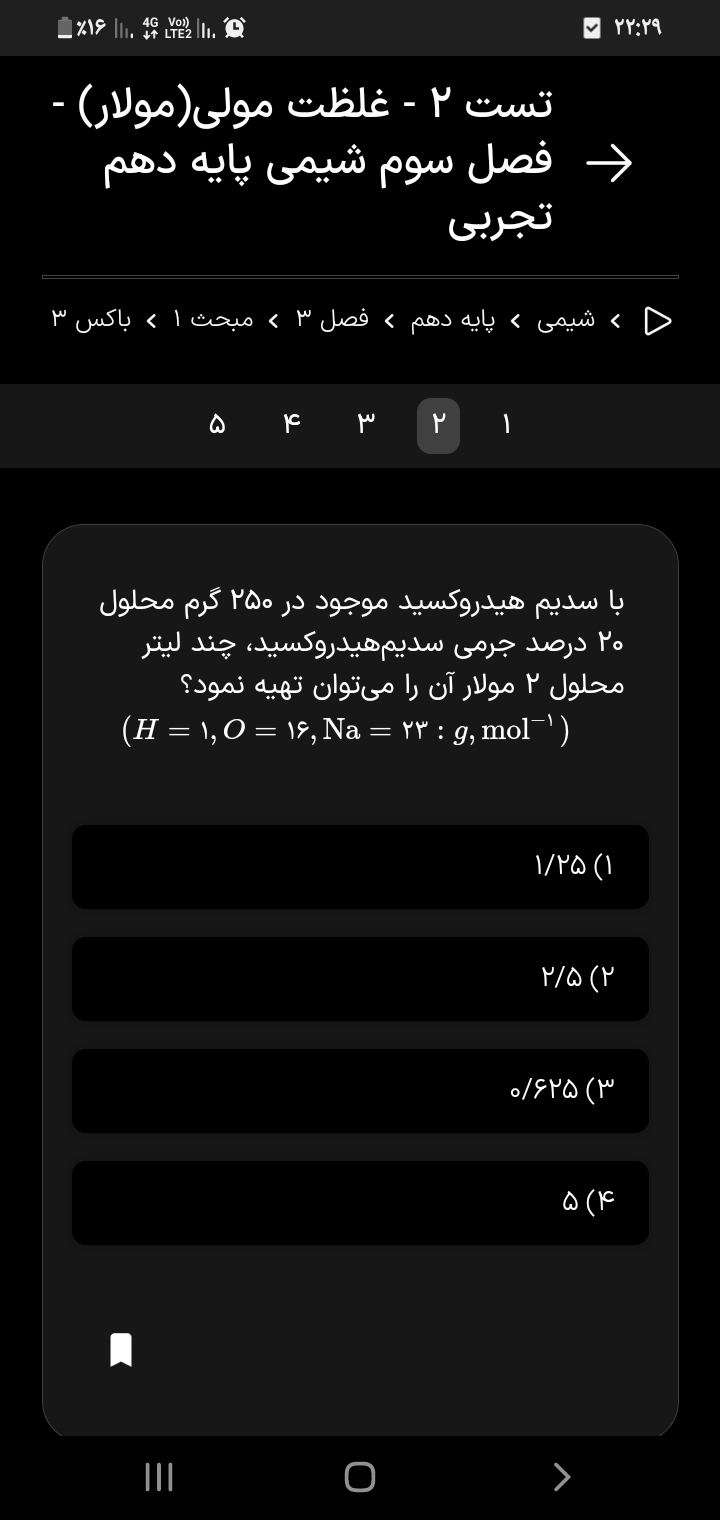Select question ۲ in the number bar
This screenshot has height=1520, width=720.
(x=438, y=426)
